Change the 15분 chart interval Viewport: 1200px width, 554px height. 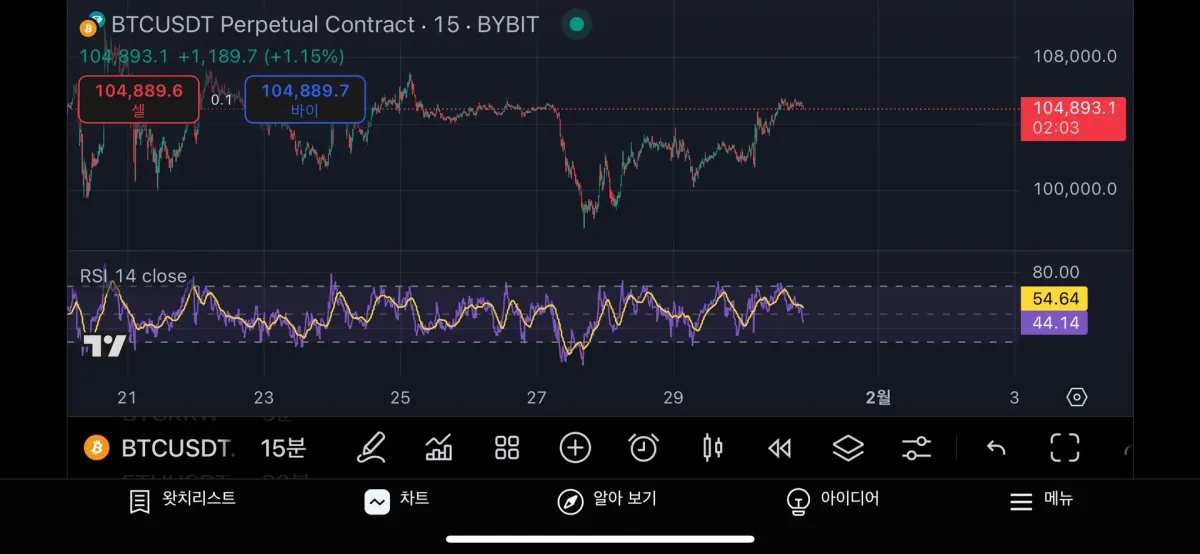(x=283, y=448)
